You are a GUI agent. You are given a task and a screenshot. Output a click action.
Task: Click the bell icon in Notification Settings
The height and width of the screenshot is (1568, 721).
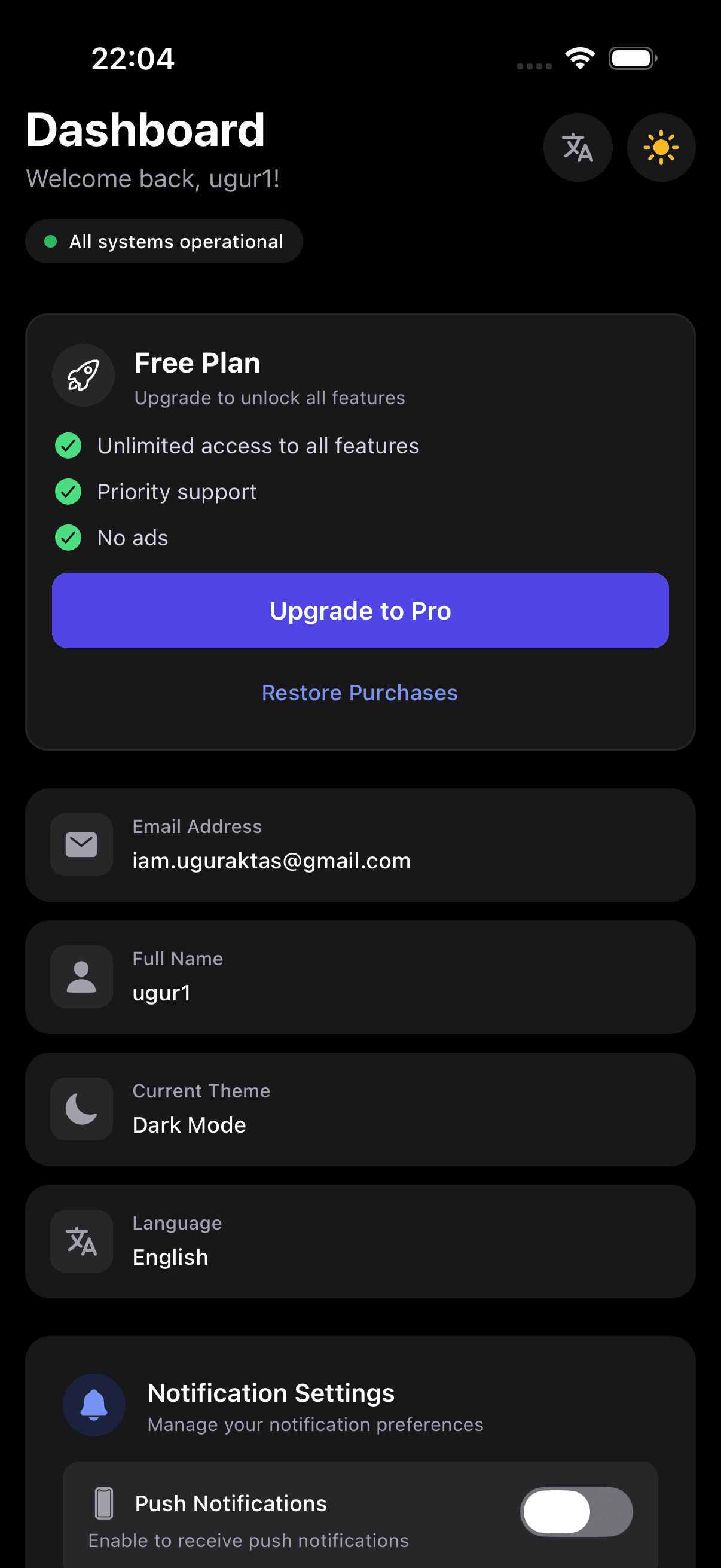pos(94,1405)
